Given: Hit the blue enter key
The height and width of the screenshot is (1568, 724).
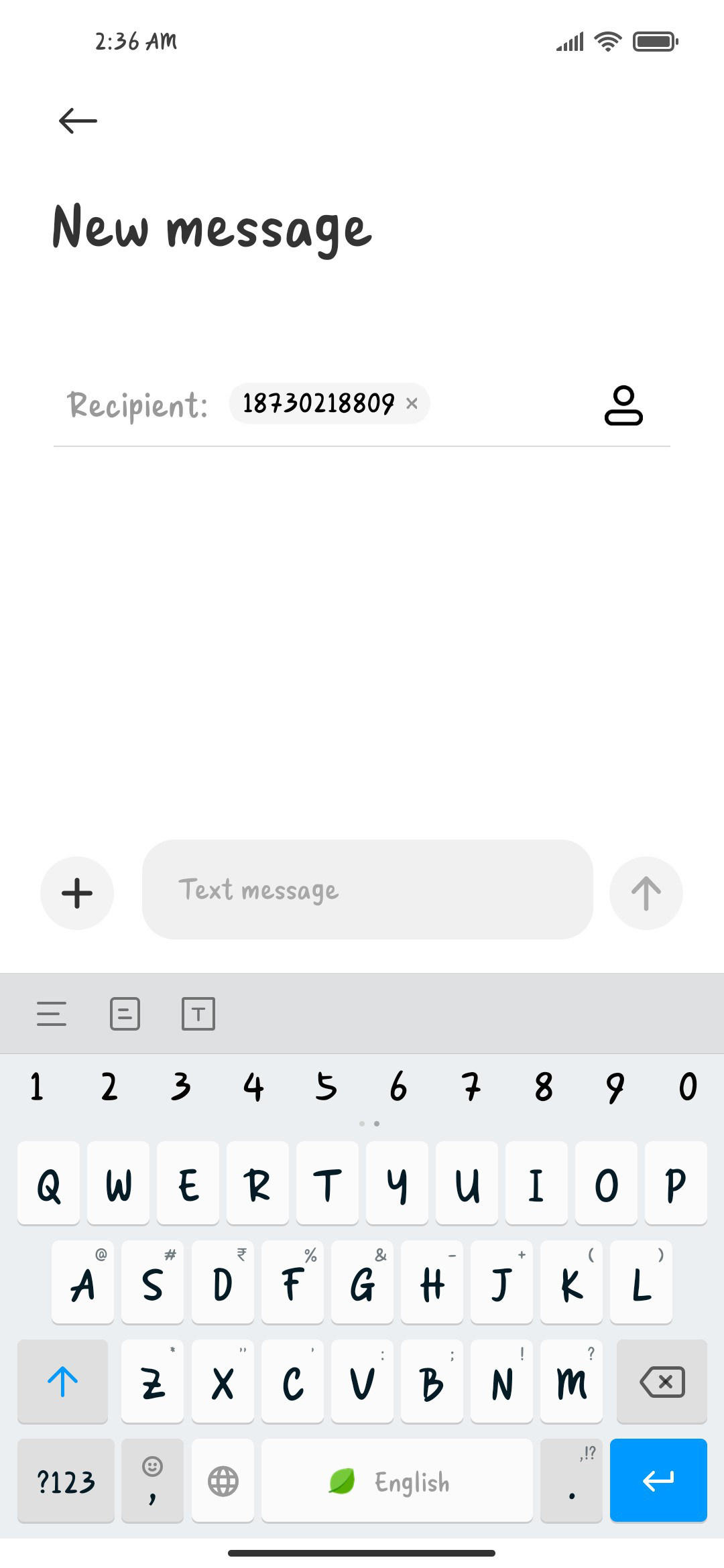Looking at the screenshot, I should tap(658, 1480).
